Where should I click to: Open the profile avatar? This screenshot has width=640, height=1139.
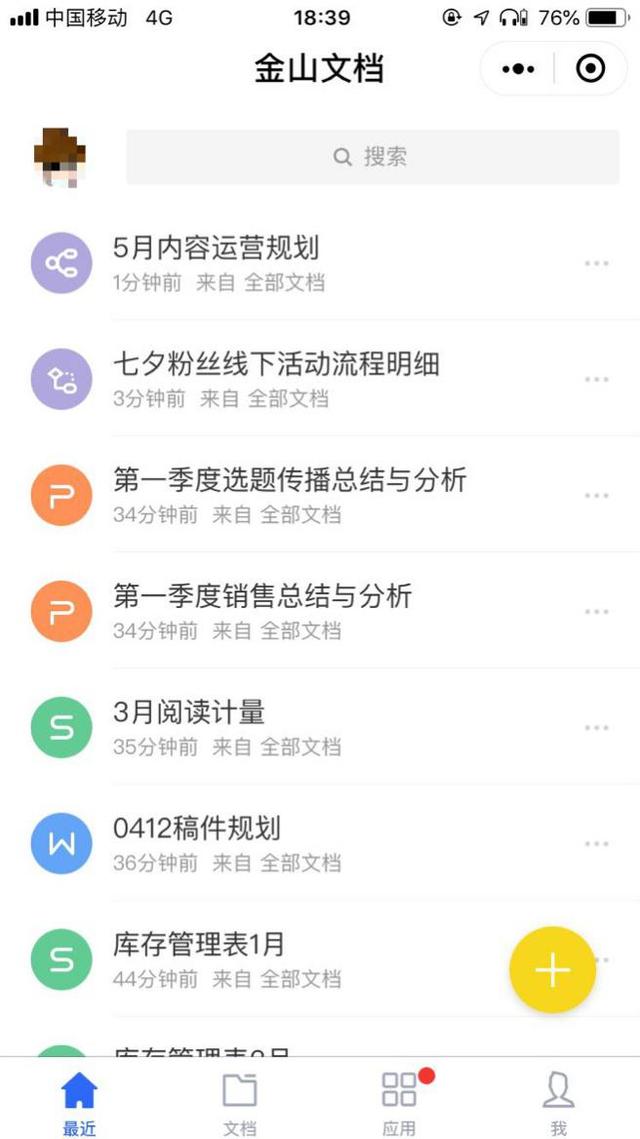point(60,157)
